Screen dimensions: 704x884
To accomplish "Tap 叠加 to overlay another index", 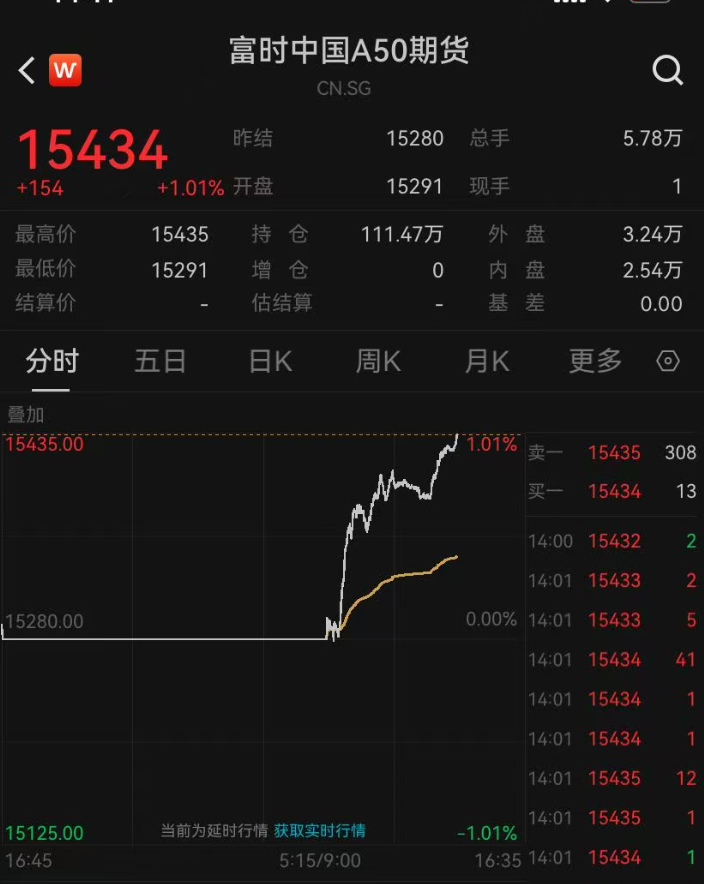I will (x=26, y=414).
